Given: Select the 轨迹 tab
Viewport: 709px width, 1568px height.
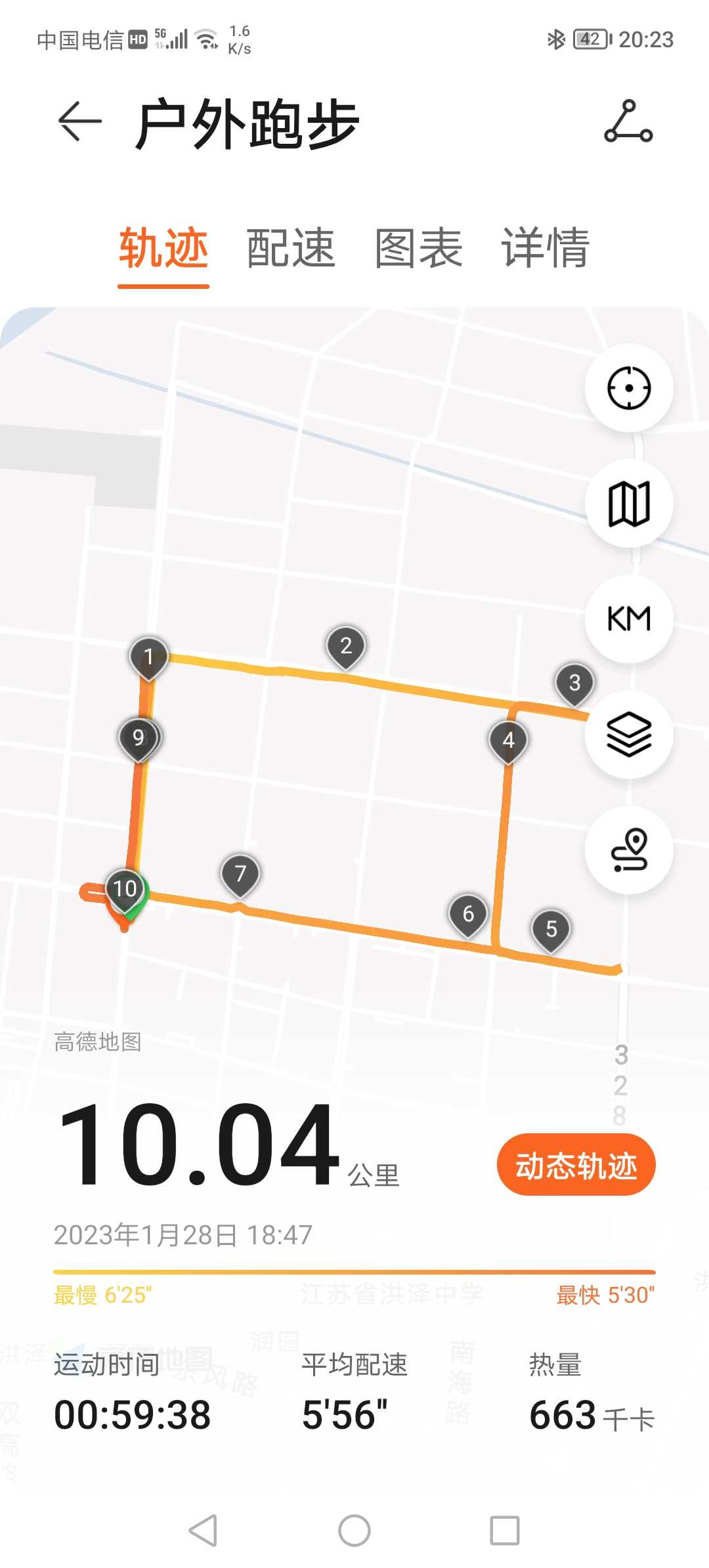Looking at the screenshot, I should 163,249.
